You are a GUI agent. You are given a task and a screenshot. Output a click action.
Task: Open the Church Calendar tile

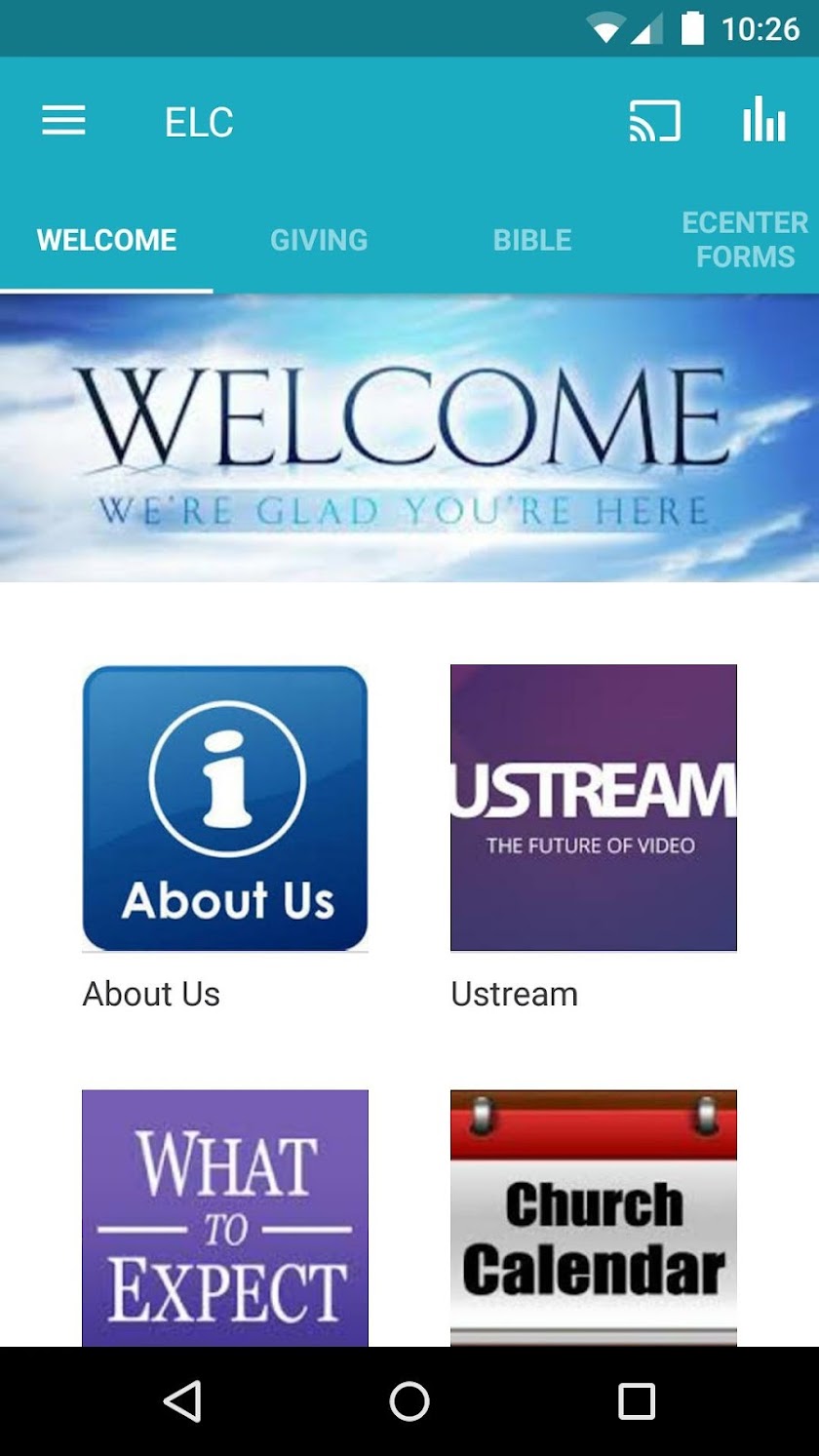pyautogui.click(x=593, y=1217)
